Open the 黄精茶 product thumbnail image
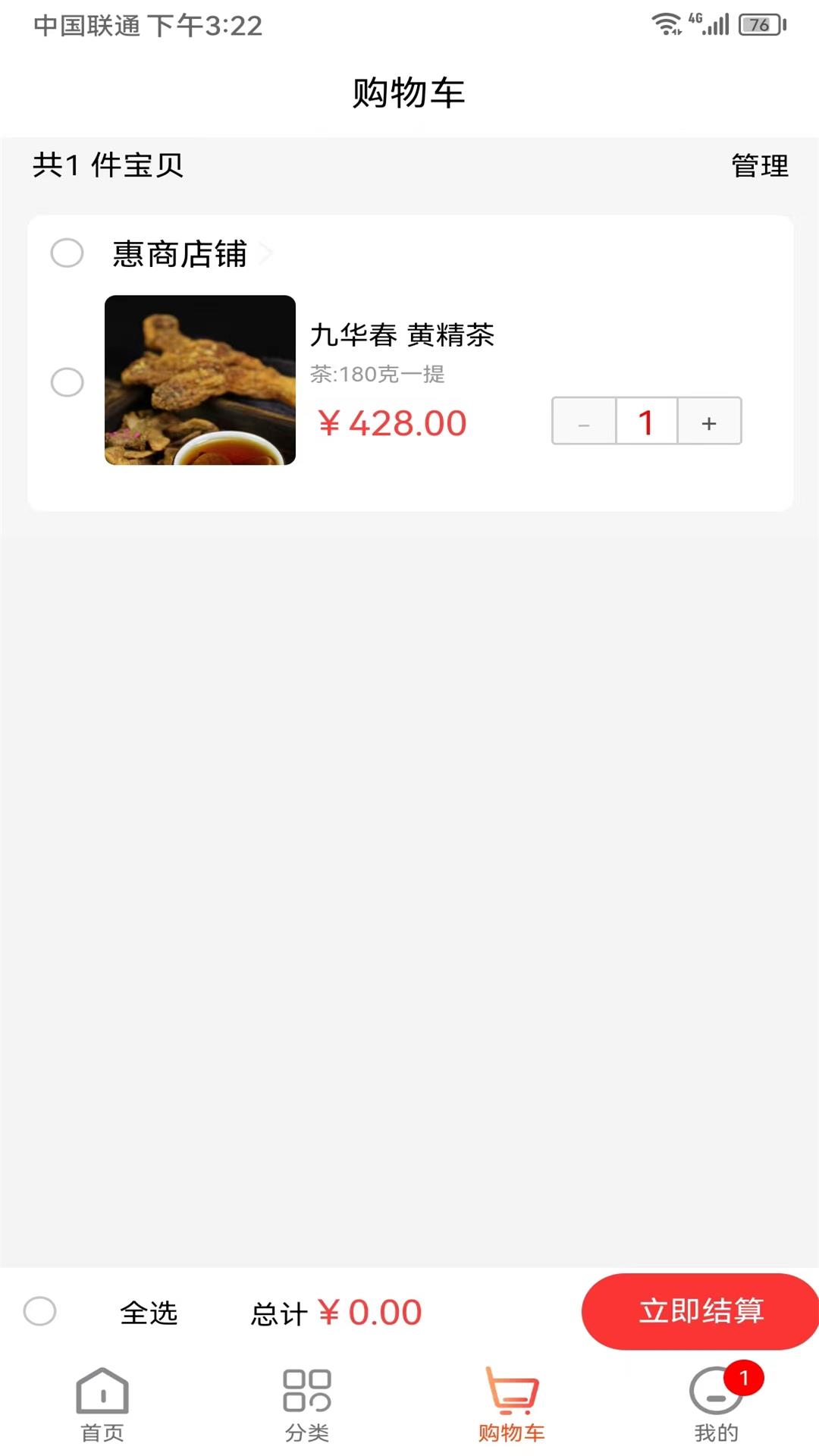Image resolution: width=819 pixels, height=1456 pixels. pos(199,379)
